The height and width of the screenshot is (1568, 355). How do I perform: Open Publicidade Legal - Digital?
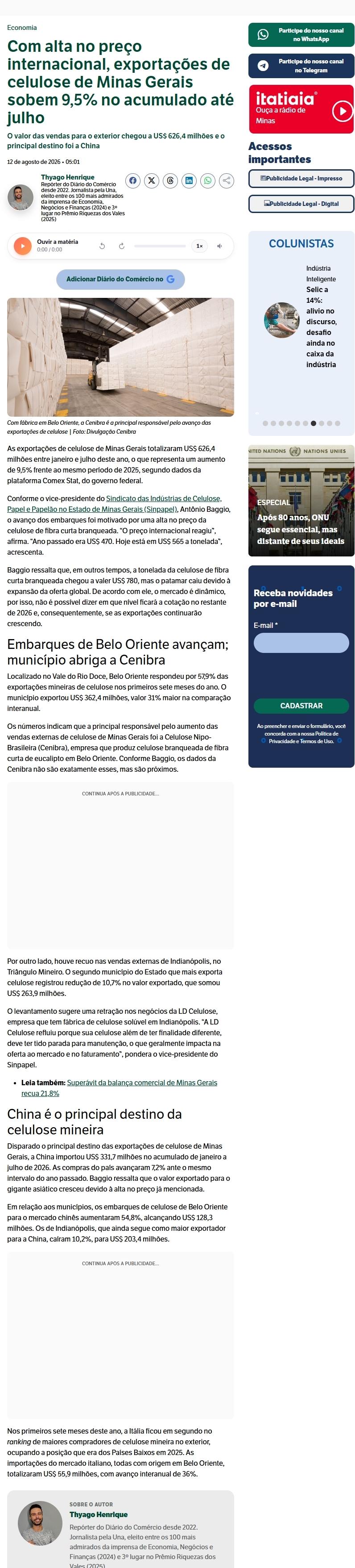(x=301, y=204)
